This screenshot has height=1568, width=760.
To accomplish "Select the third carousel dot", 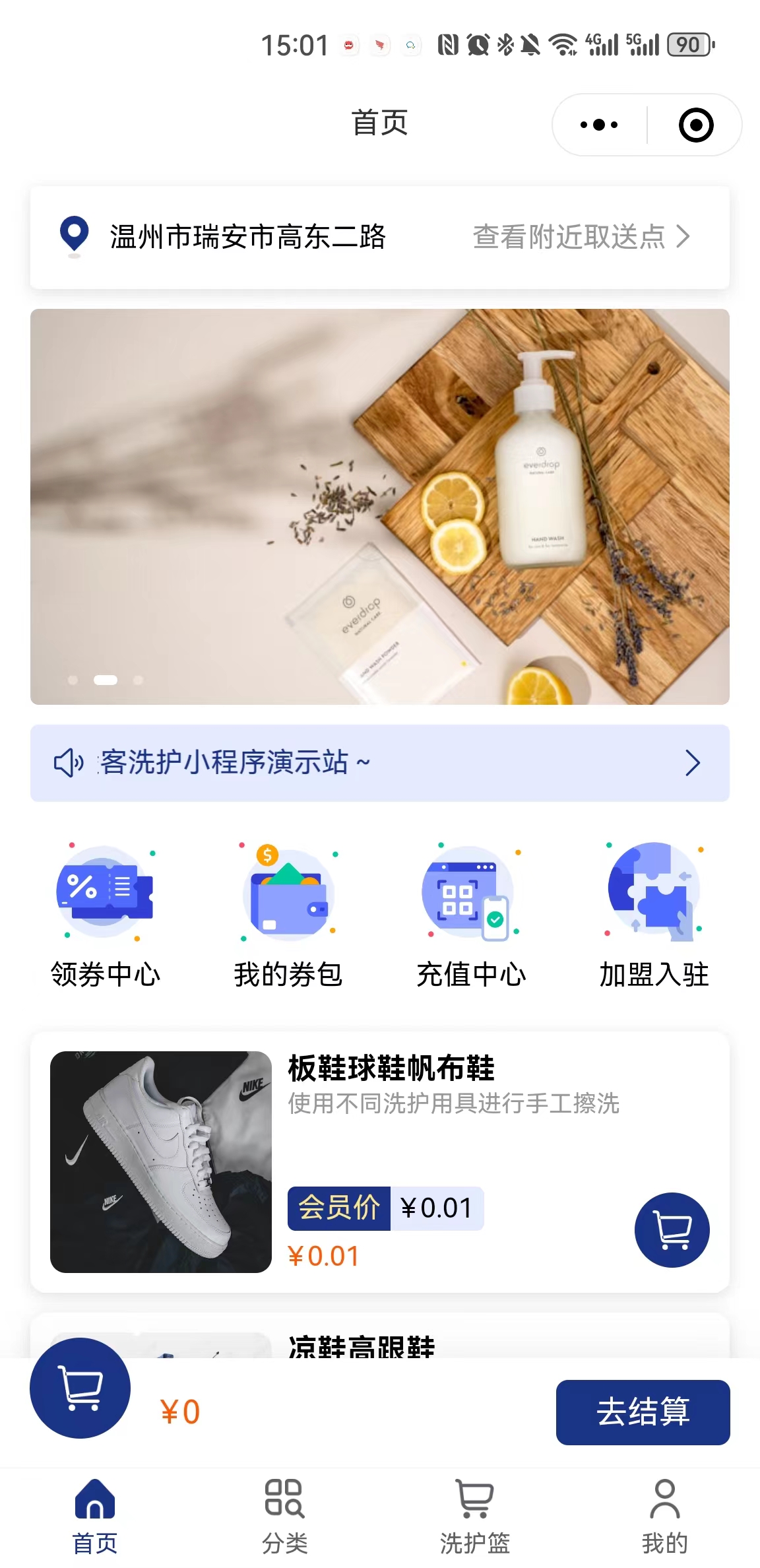I will pos(137,679).
